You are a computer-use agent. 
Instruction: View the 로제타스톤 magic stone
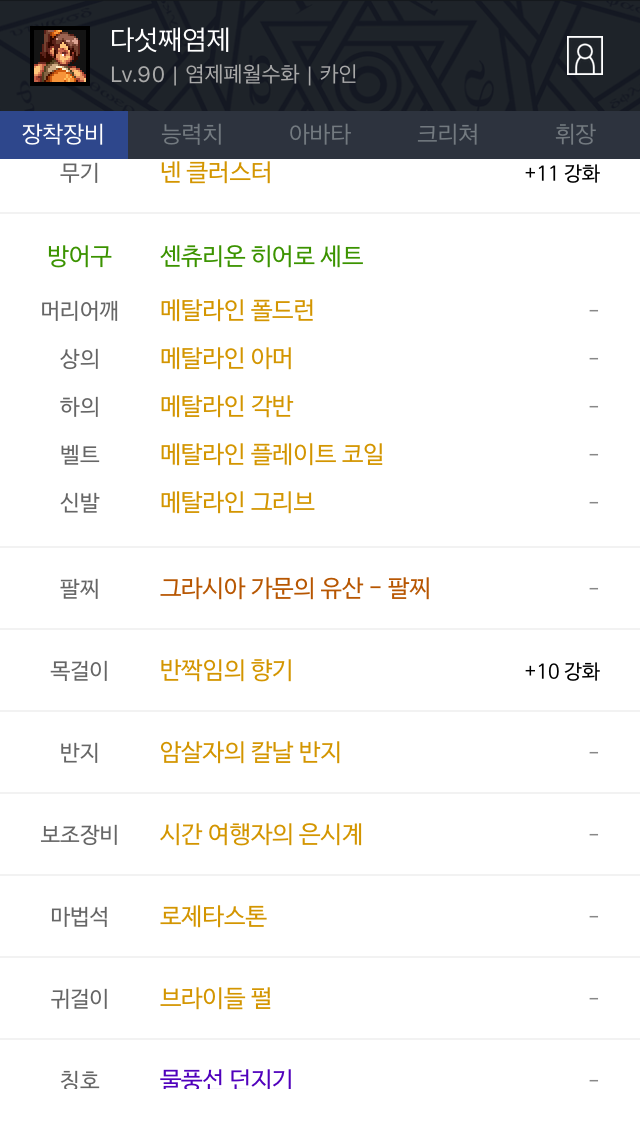tap(213, 916)
